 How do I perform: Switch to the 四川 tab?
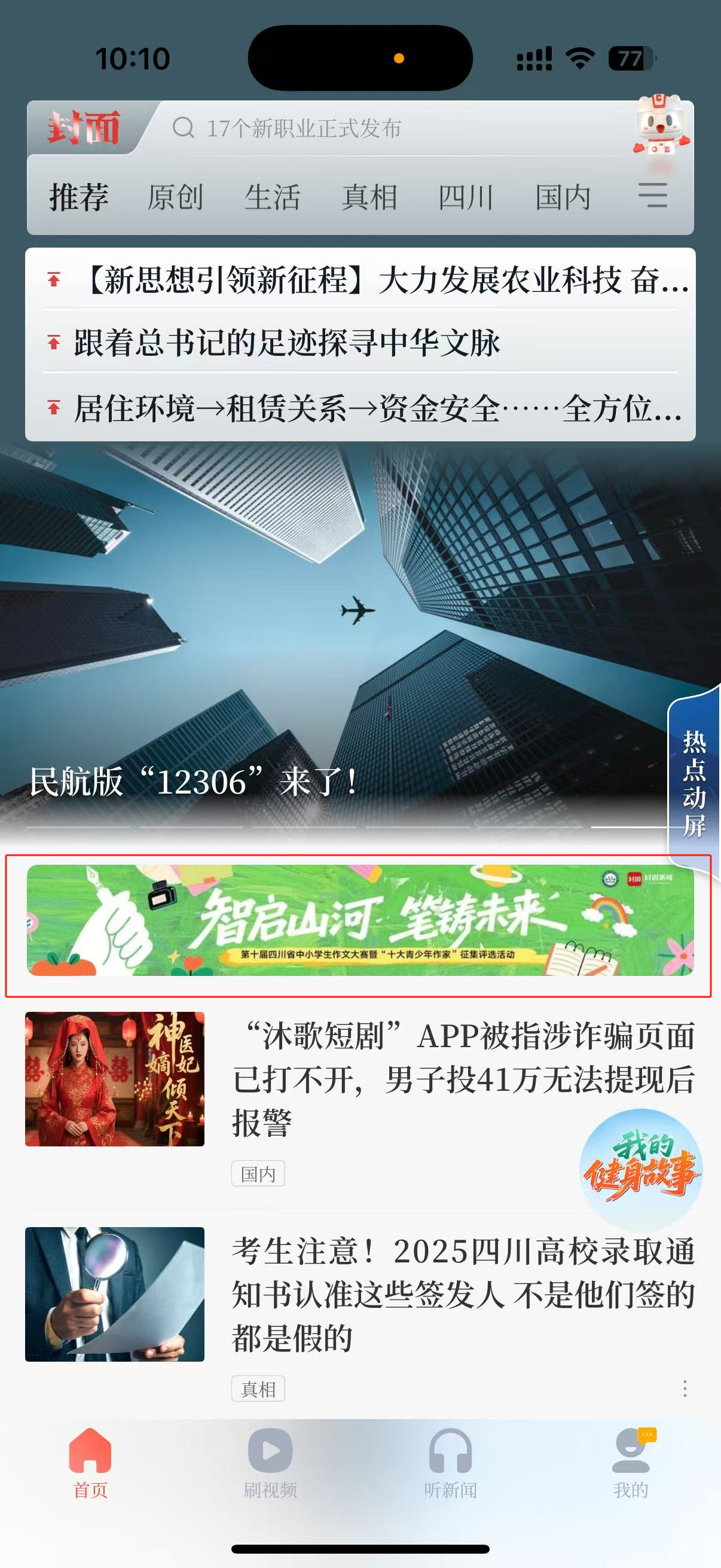coord(466,198)
